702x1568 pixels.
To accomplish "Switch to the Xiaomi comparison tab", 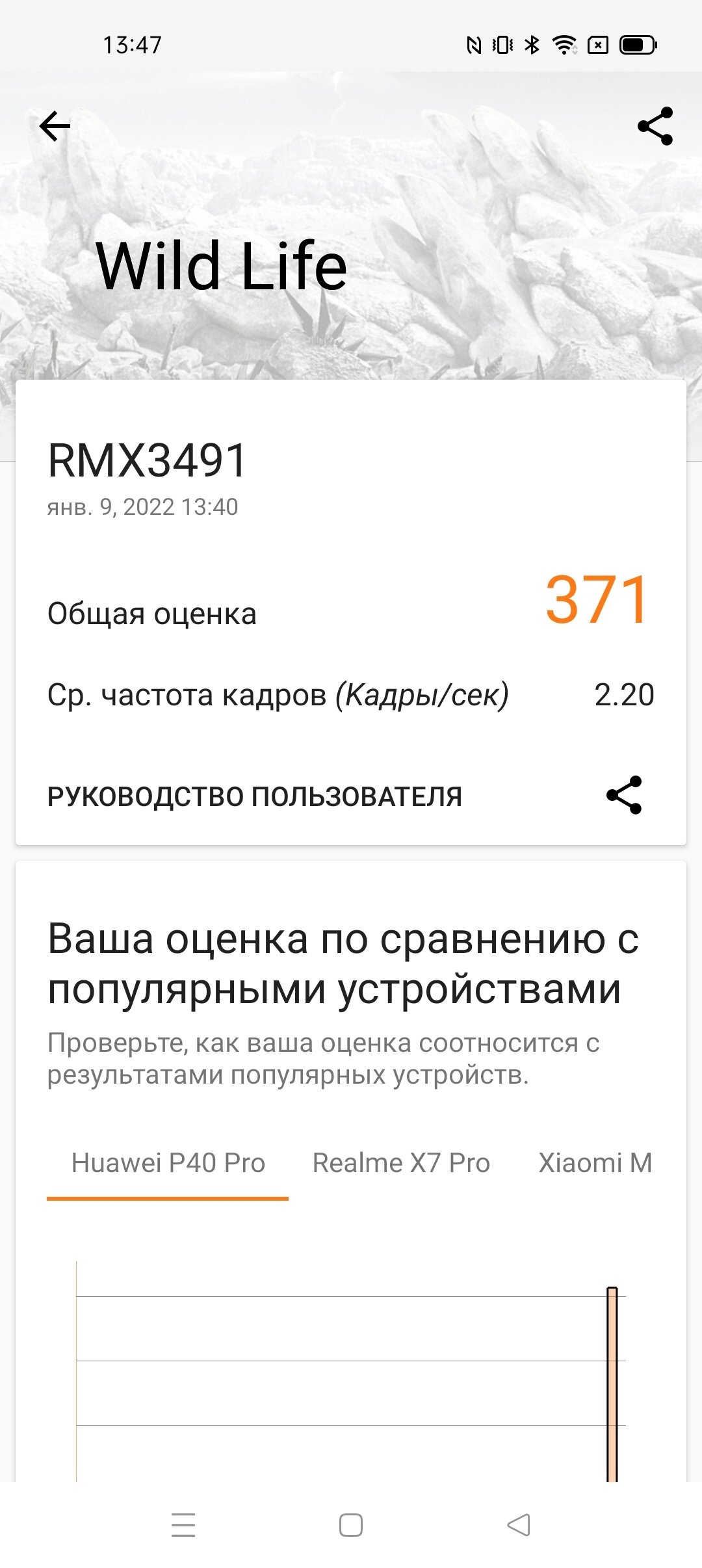I will click(595, 1164).
